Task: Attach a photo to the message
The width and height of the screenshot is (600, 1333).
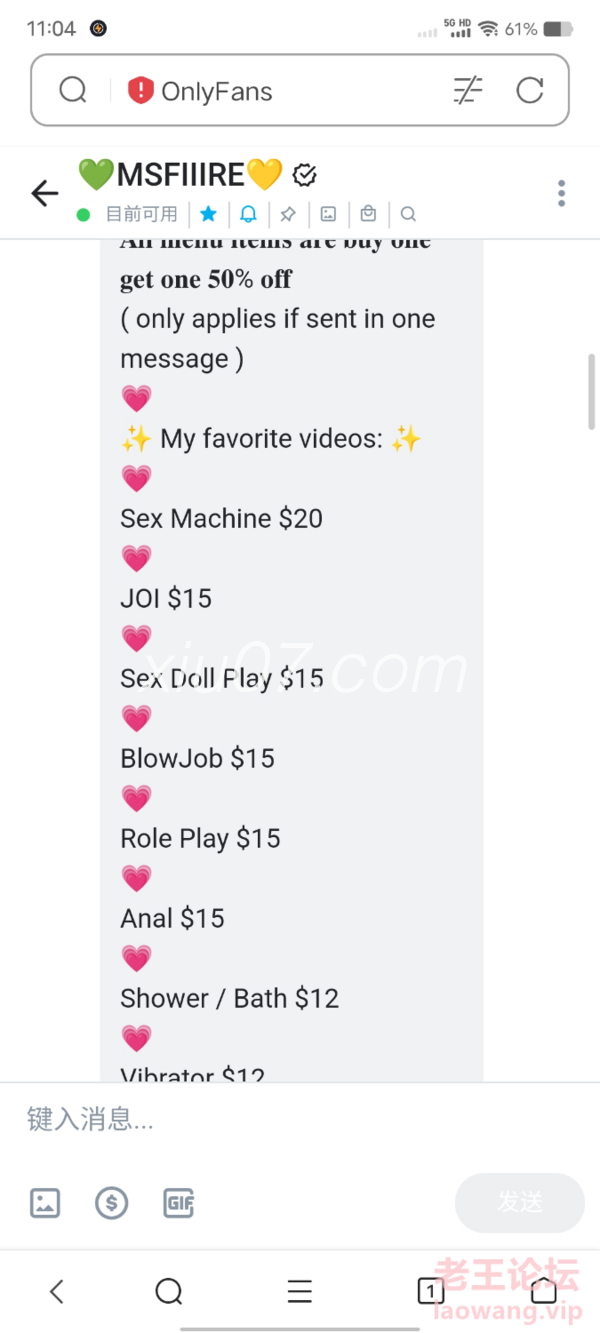Action: [x=45, y=1202]
